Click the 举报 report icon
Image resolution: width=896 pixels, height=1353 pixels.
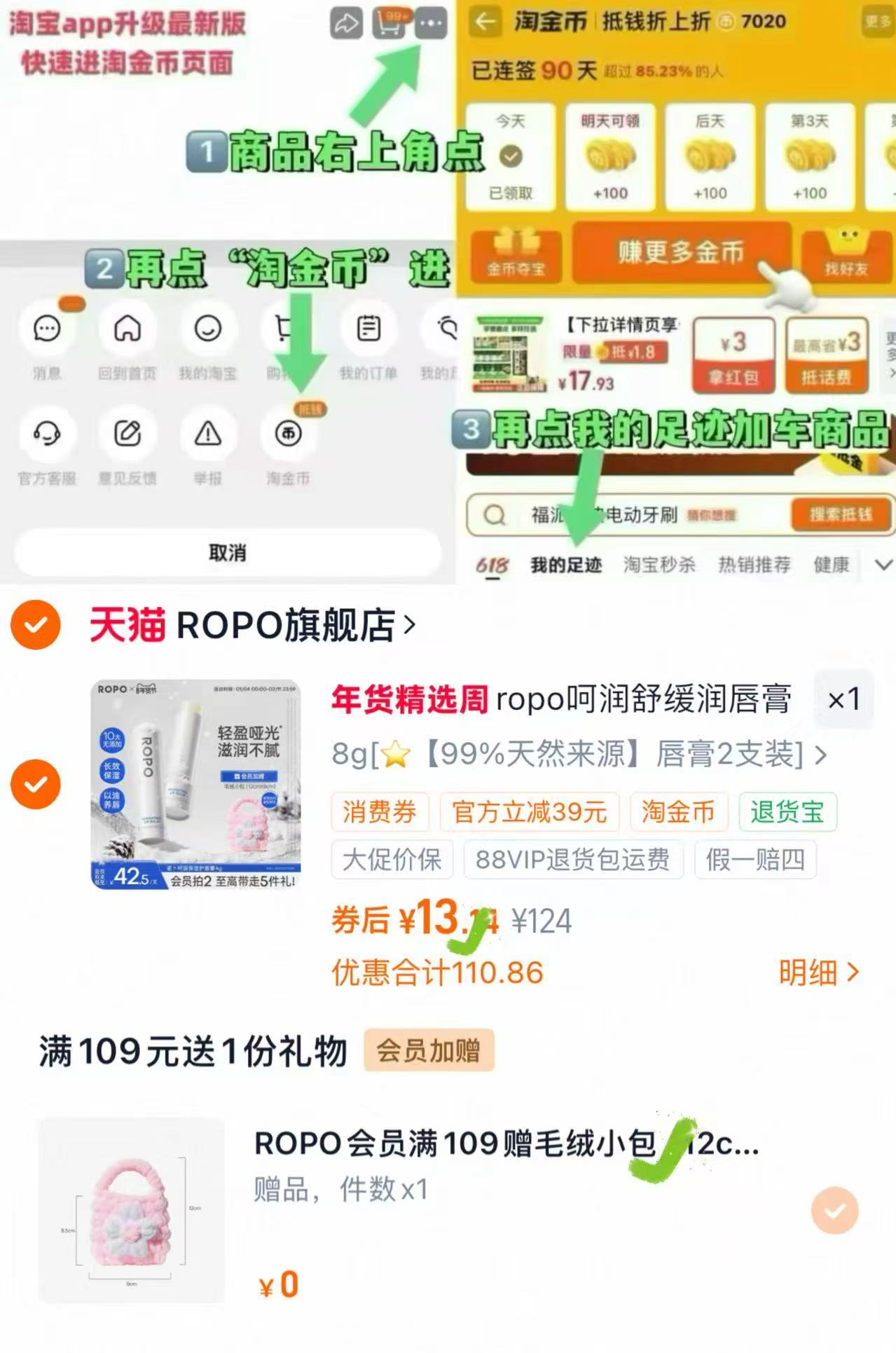point(209,434)
